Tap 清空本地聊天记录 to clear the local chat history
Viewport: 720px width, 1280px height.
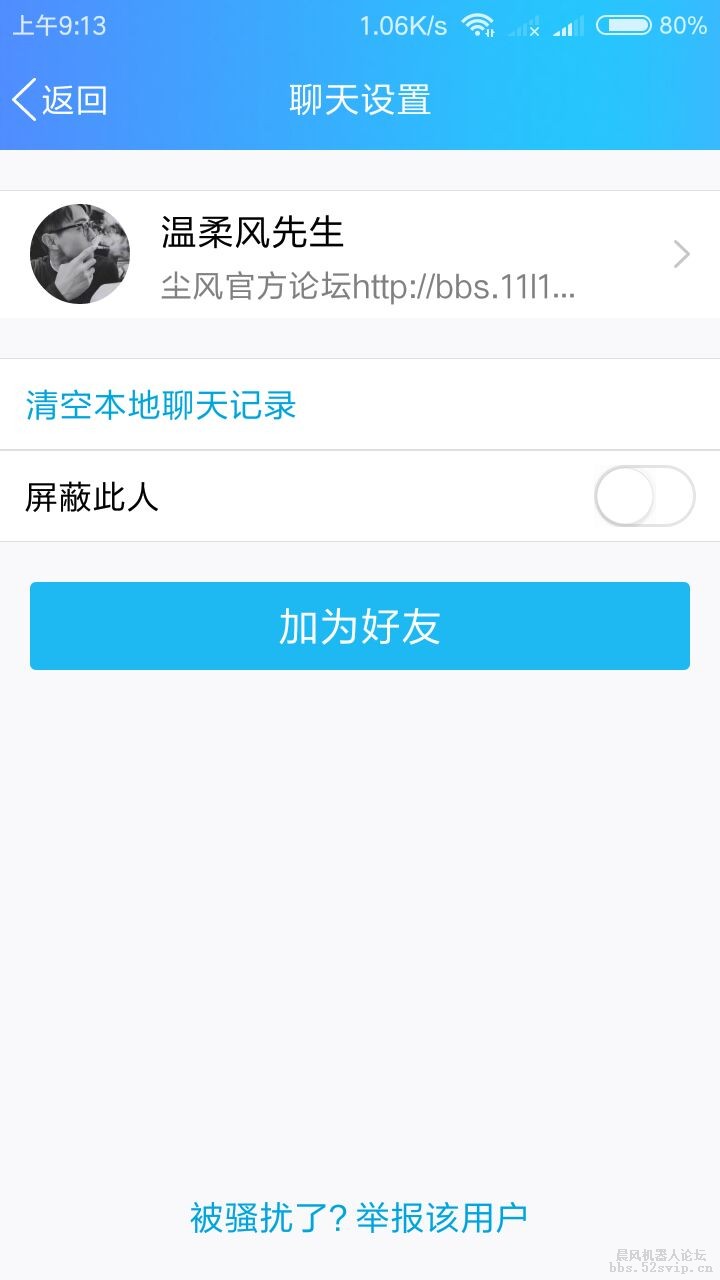(161, 405)
